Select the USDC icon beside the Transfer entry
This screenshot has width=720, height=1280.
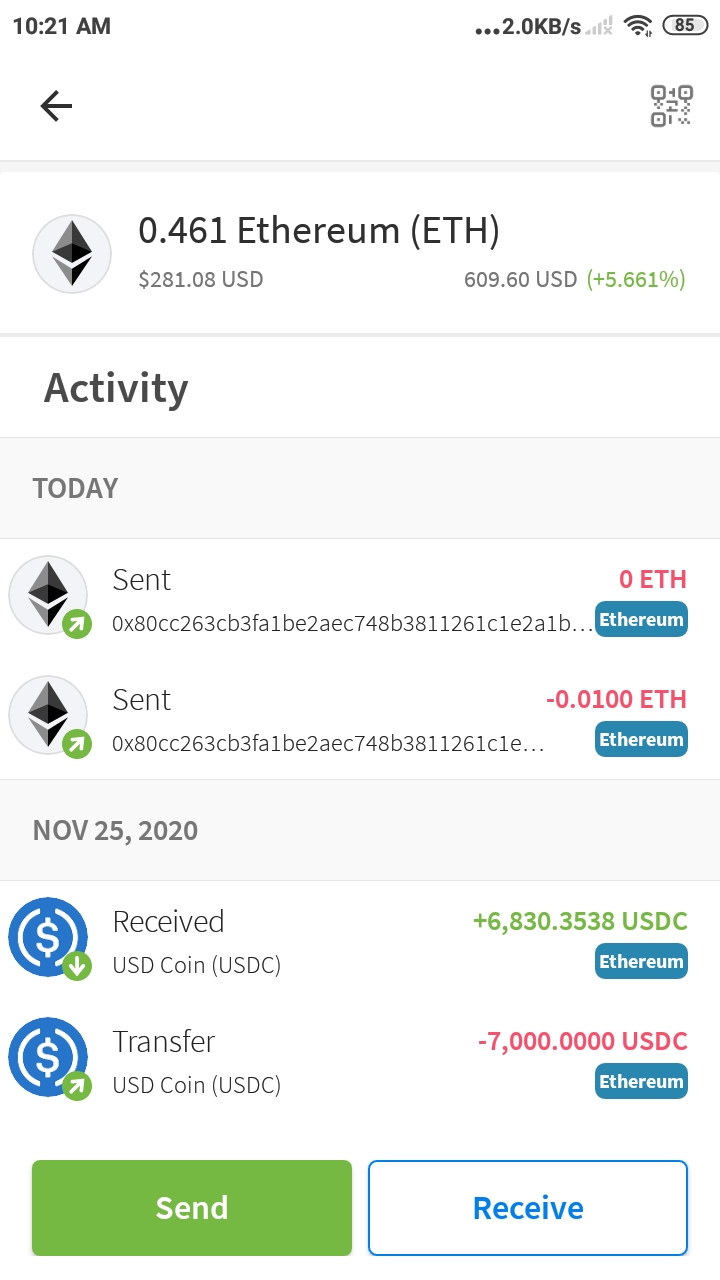(x=47, y=1057)
